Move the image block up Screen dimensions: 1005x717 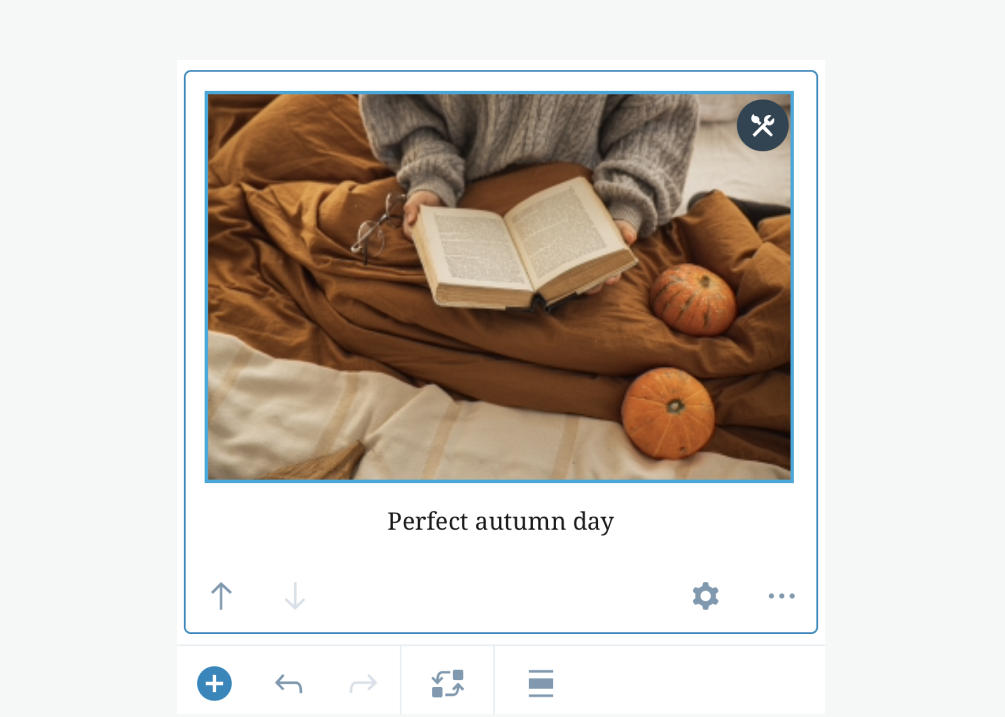(221, 596)
